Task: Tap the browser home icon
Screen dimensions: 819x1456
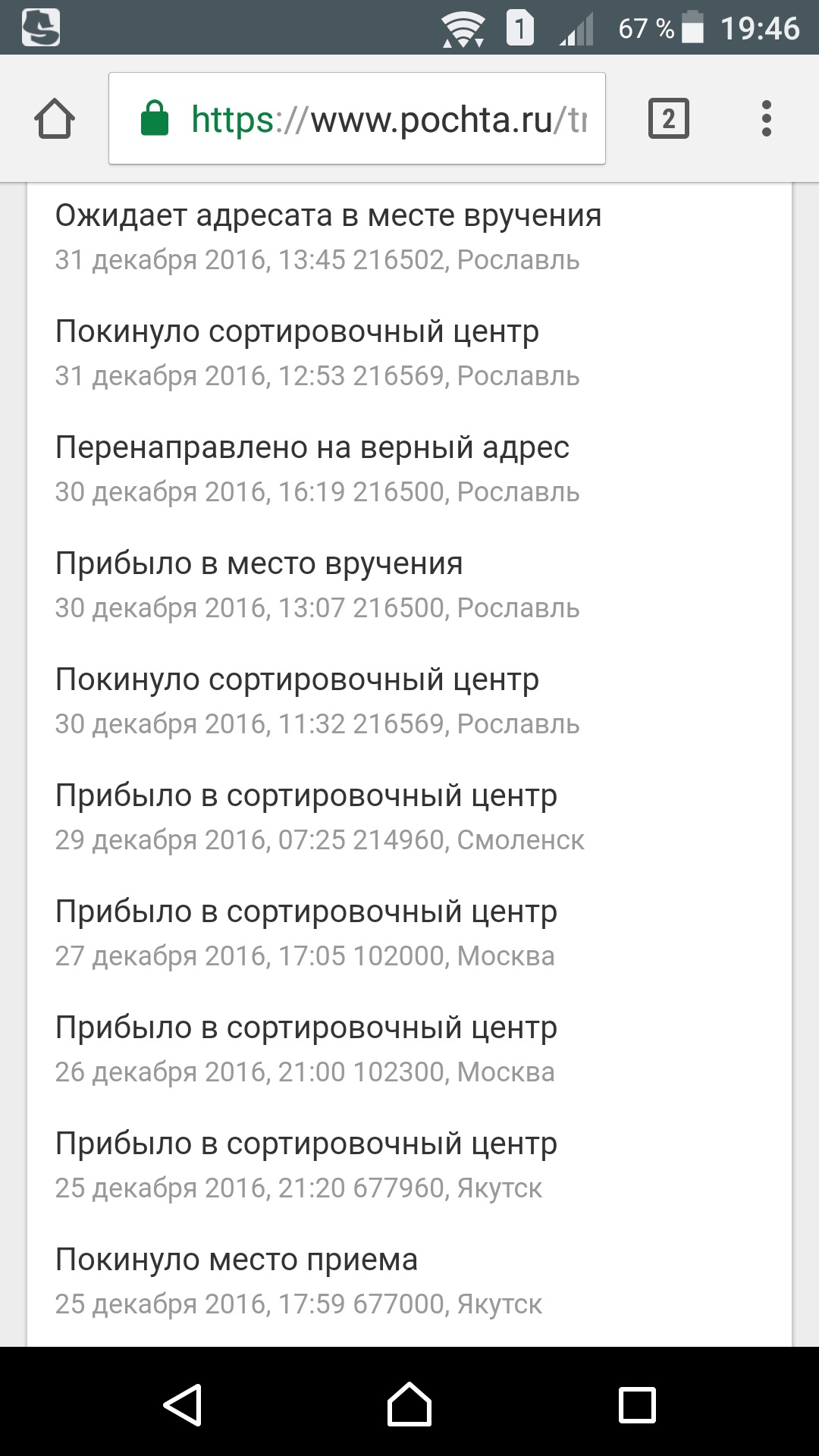Action: tap(55, 119)
